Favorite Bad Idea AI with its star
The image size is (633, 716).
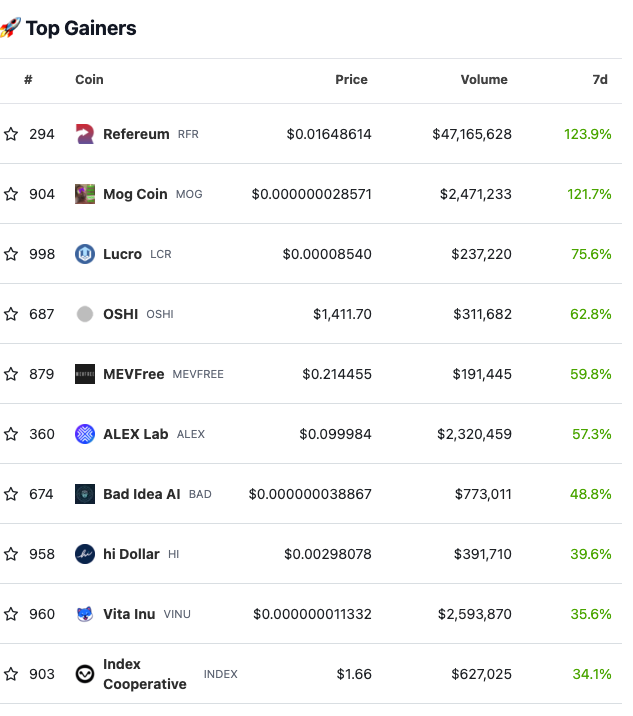pos(11,494)
